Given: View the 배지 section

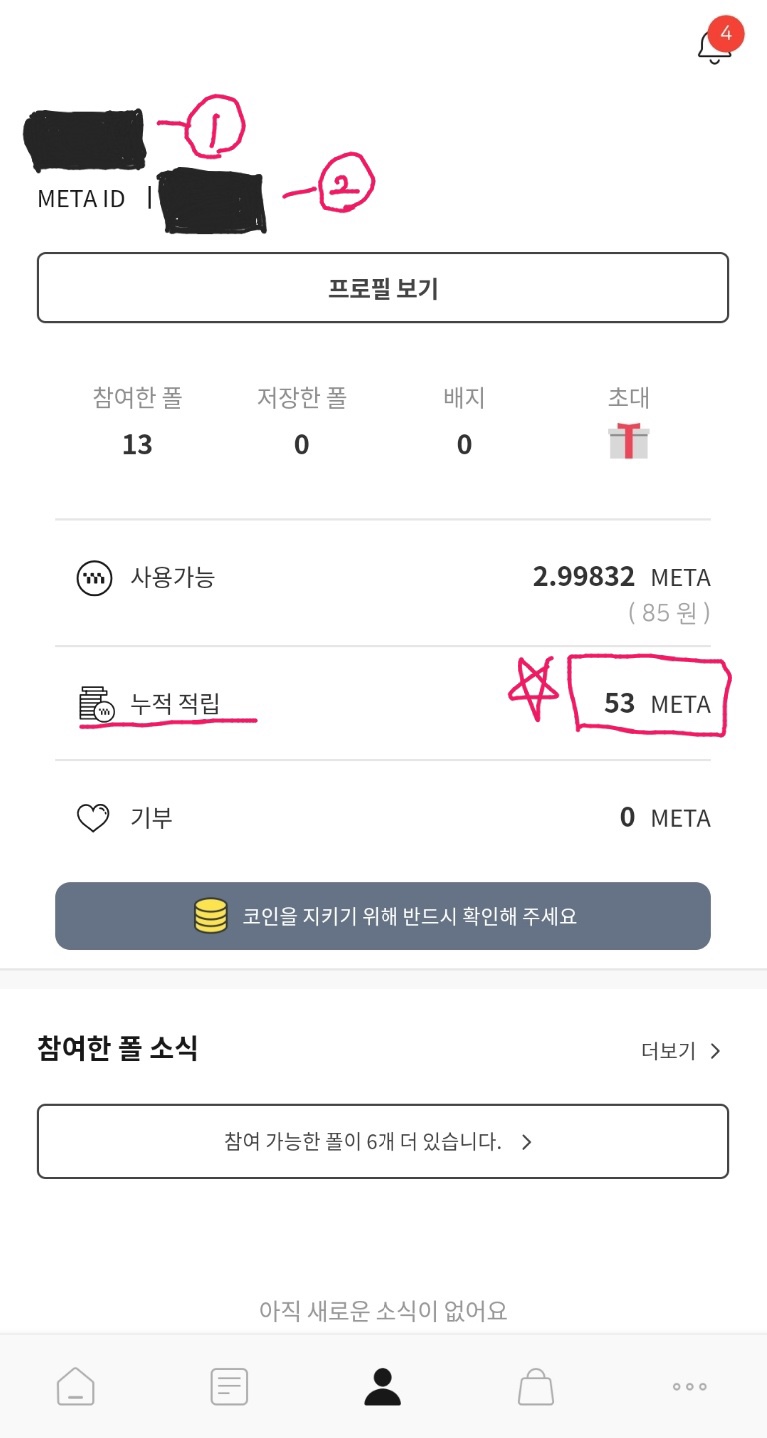Looking at the screenshot, I should point(464,423).
